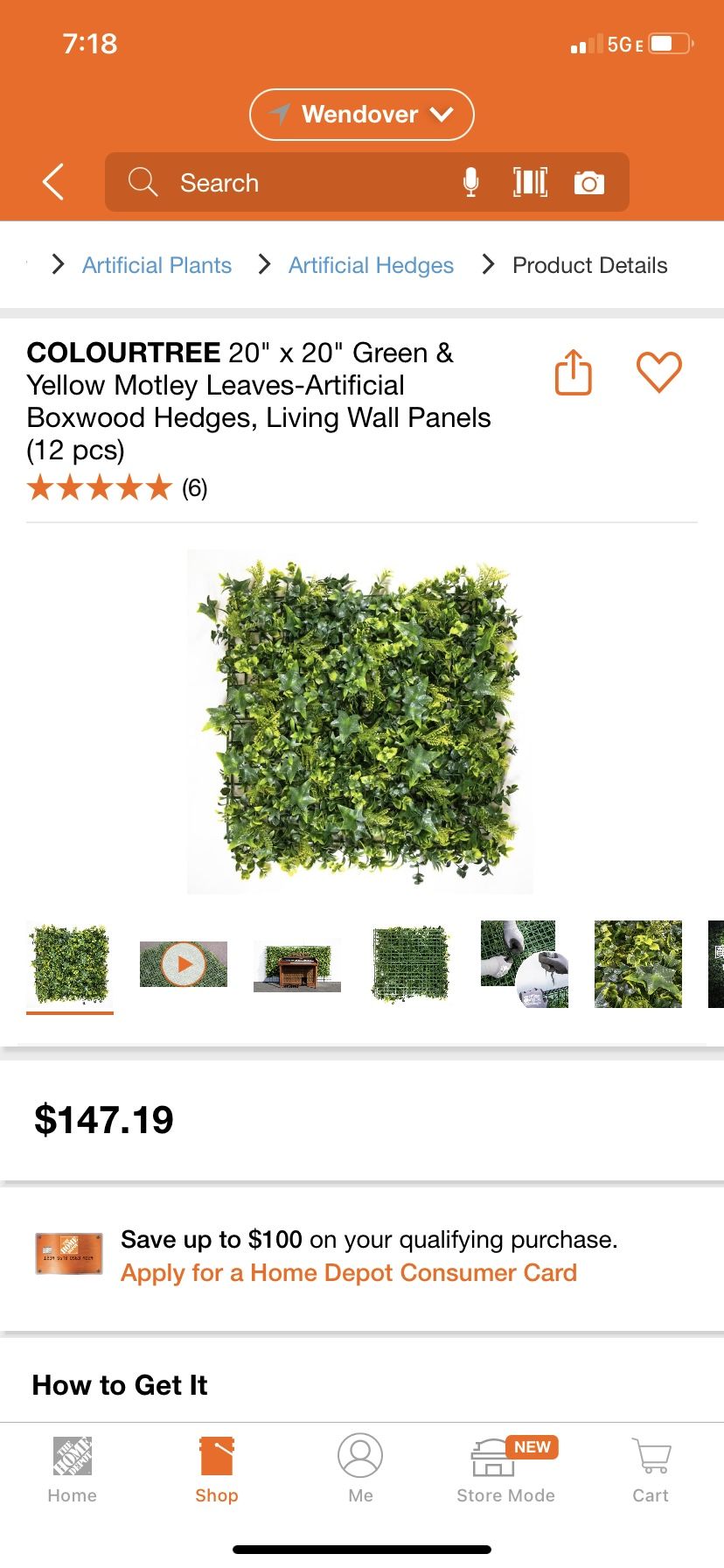Add product to favorites with heart
The width and height of the screenshot is (724, 1568).
coord(658,372)
